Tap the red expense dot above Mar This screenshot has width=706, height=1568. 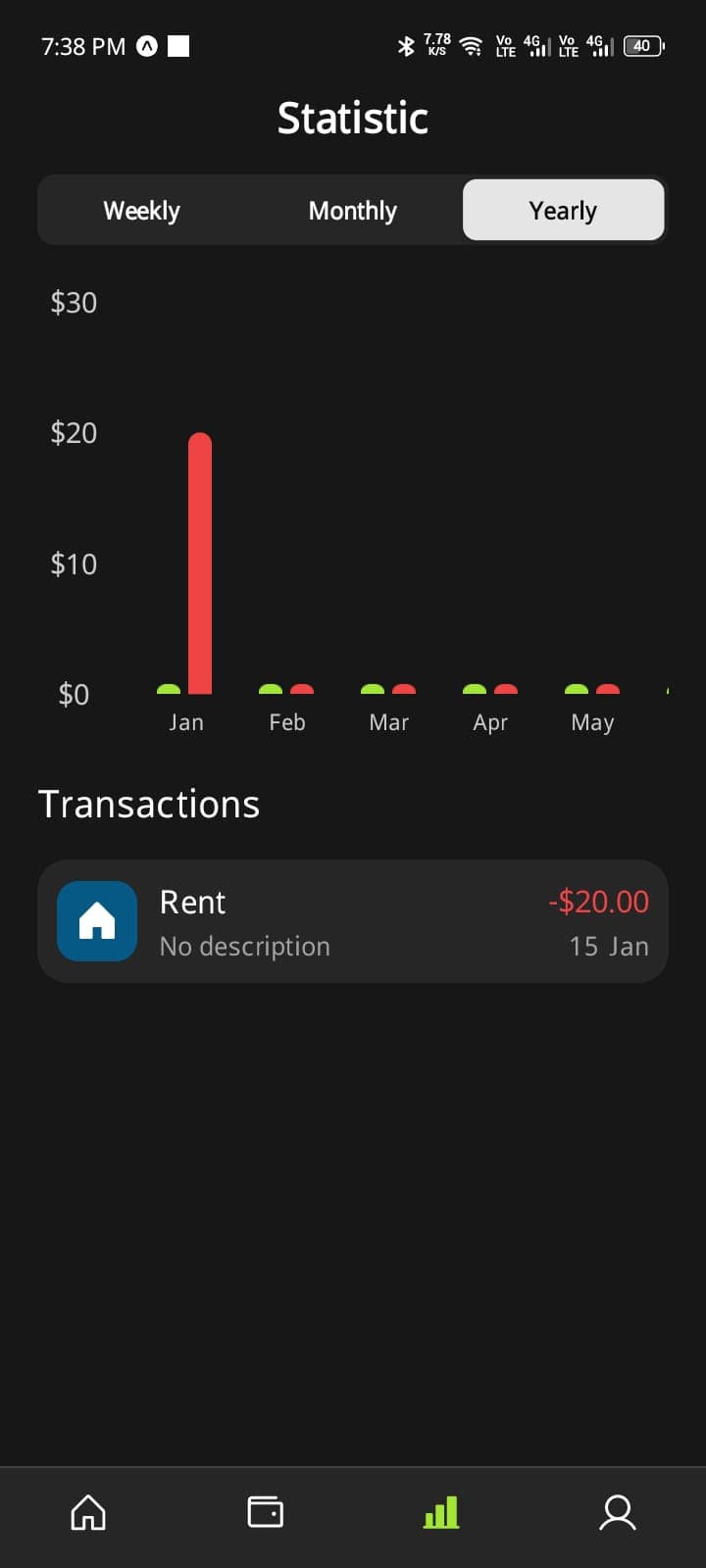click(404, 690)
